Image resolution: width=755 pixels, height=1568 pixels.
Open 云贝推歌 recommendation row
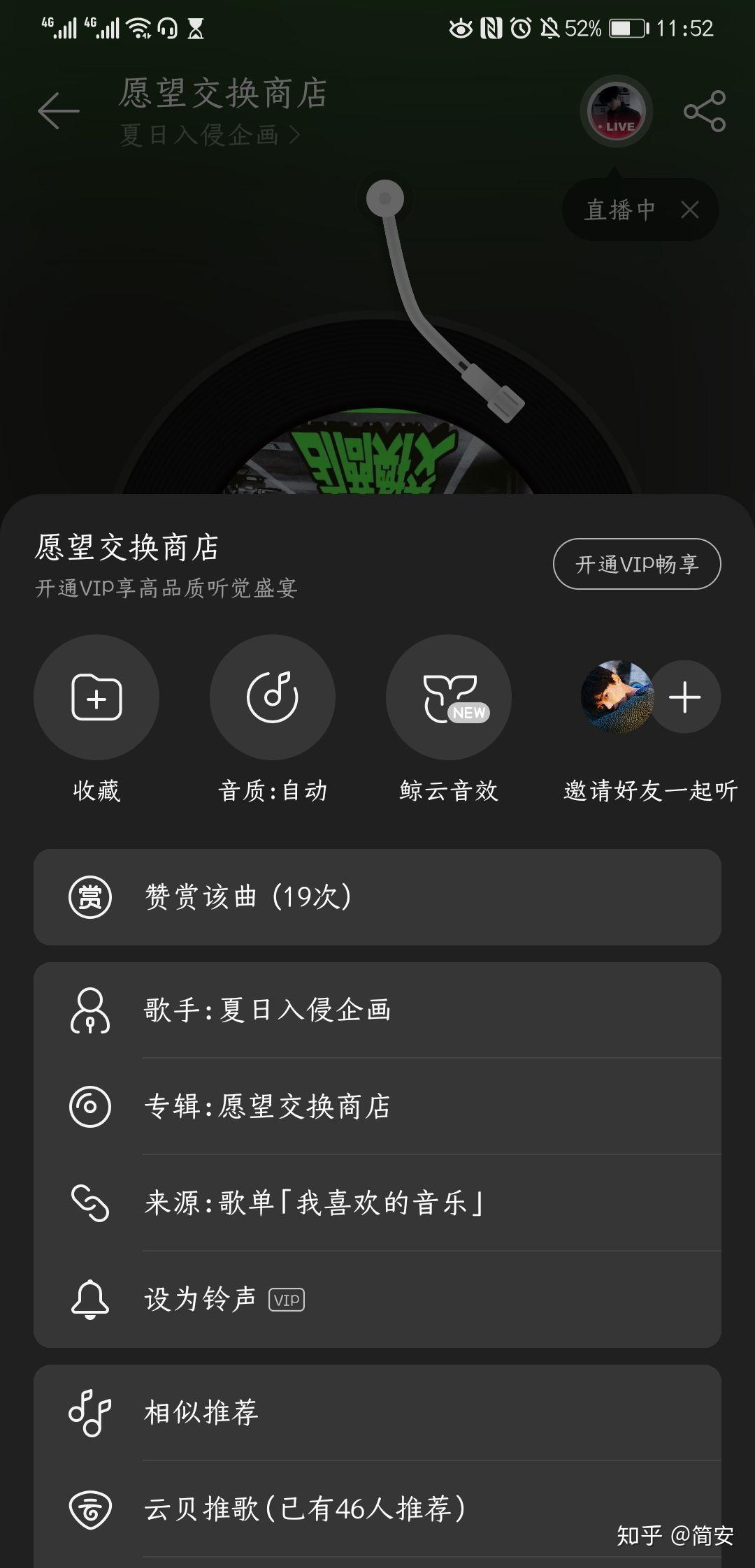click(x=377, y=1509)
